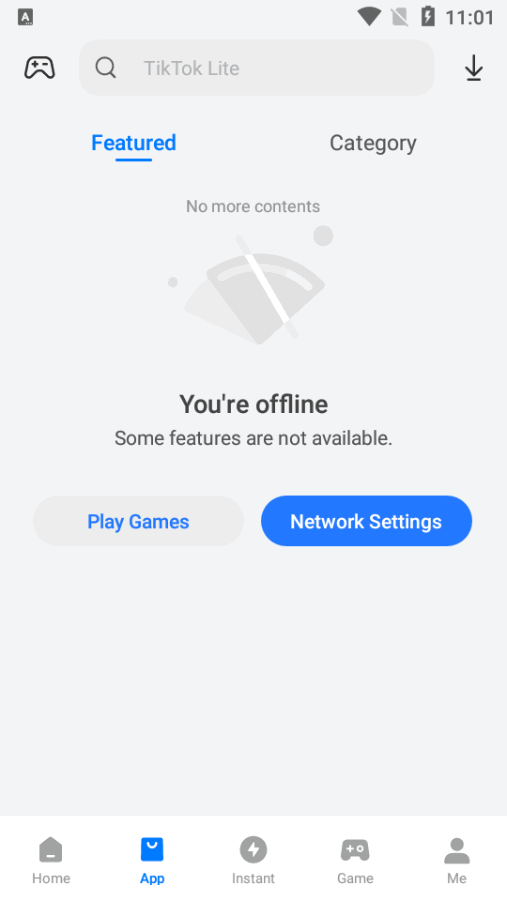Open Network Settings
The height and width of the screenshot is (901, 507).
point(366,521)
